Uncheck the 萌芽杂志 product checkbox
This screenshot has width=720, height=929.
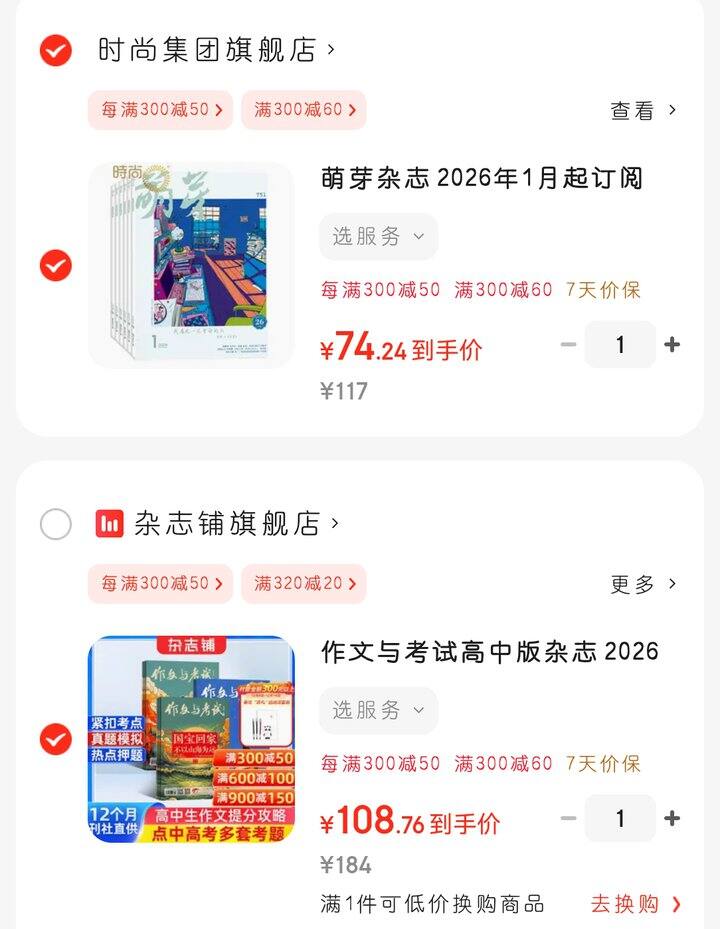pos(56,266)
